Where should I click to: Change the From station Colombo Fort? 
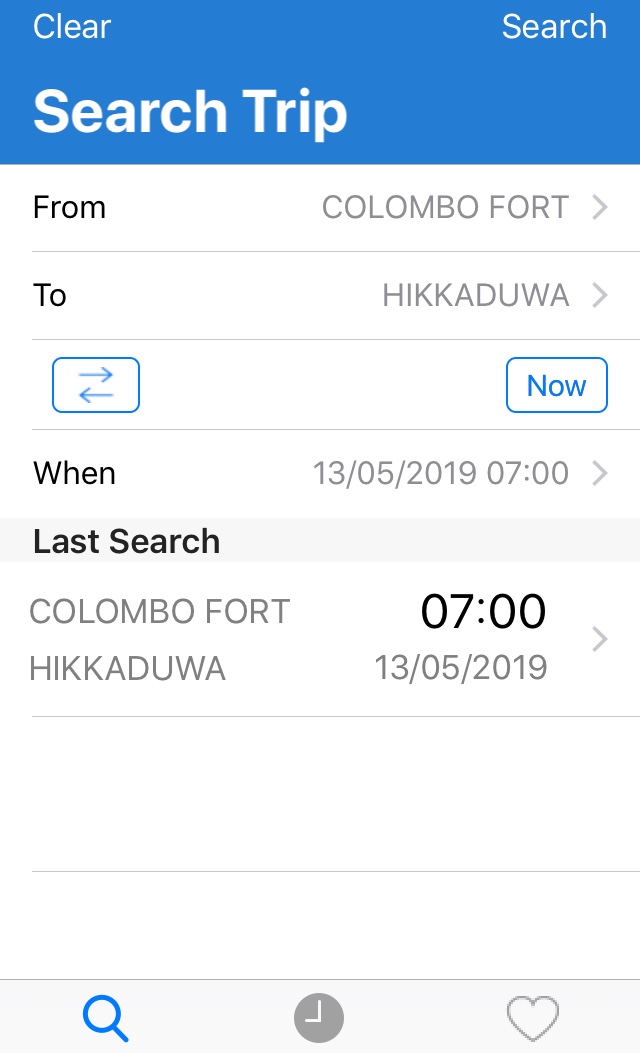tap(320, 208)
